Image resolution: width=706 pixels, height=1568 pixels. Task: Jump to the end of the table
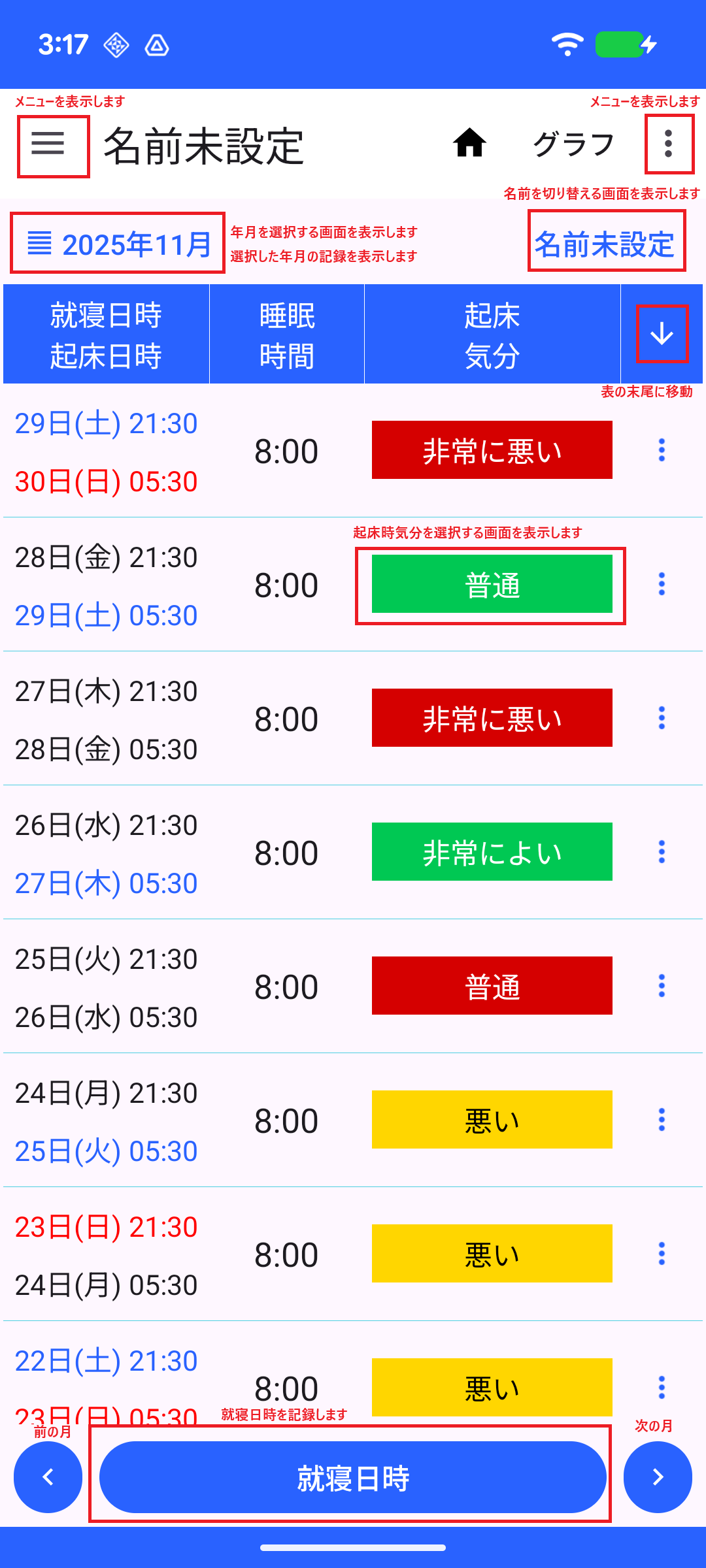[662, 334]
